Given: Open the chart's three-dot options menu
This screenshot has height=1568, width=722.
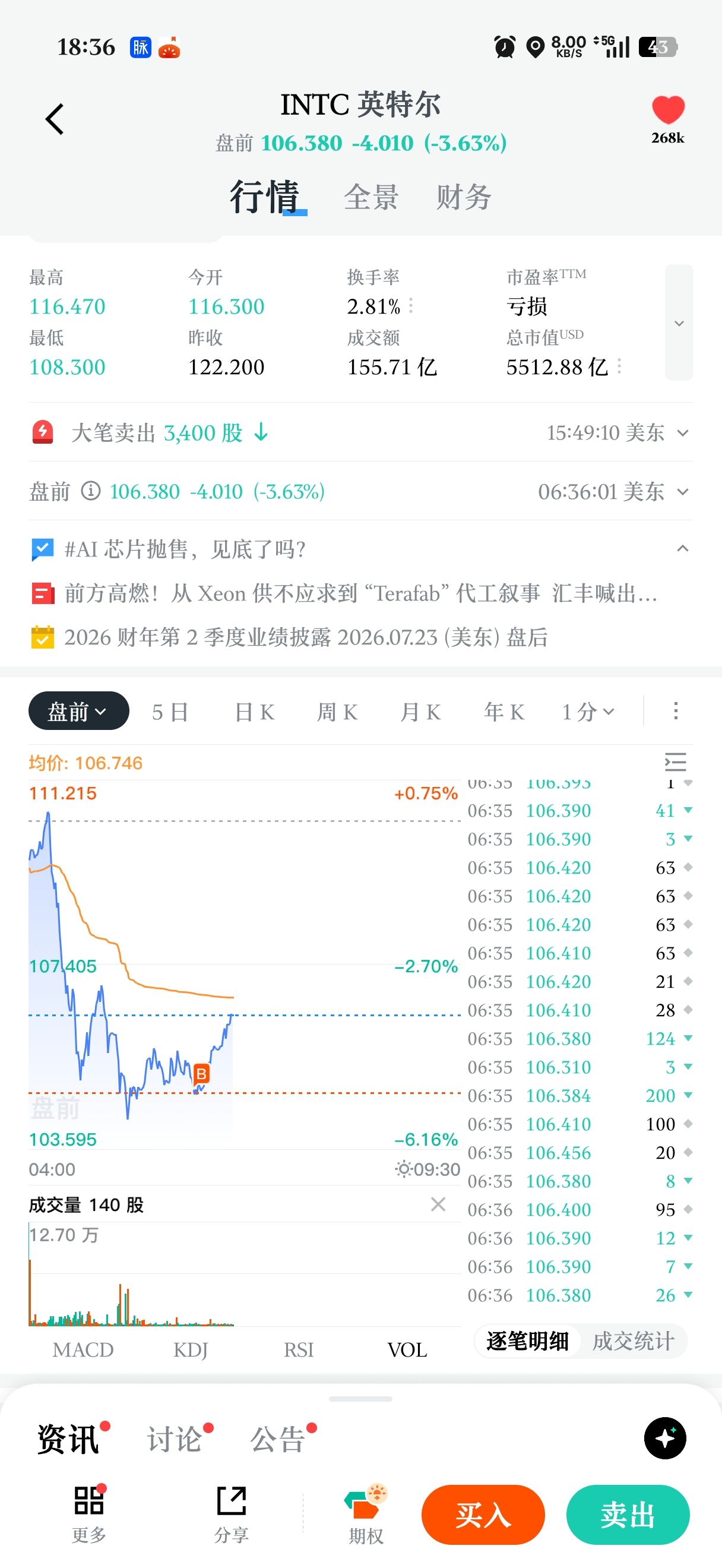Looking at the screenshot, I should pos(675,711).
